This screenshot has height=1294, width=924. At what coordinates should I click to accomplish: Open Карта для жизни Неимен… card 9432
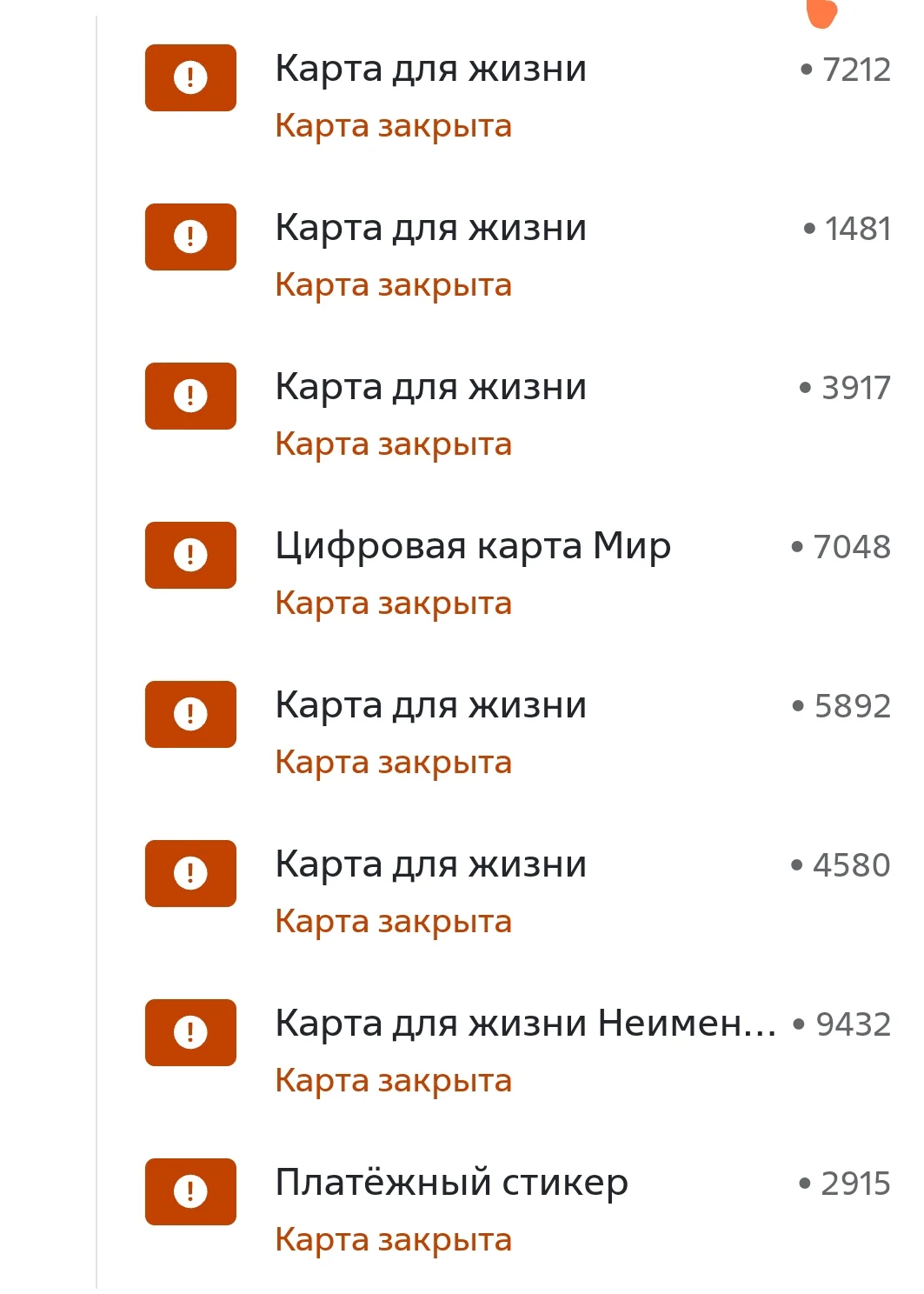click(524, 1024)
